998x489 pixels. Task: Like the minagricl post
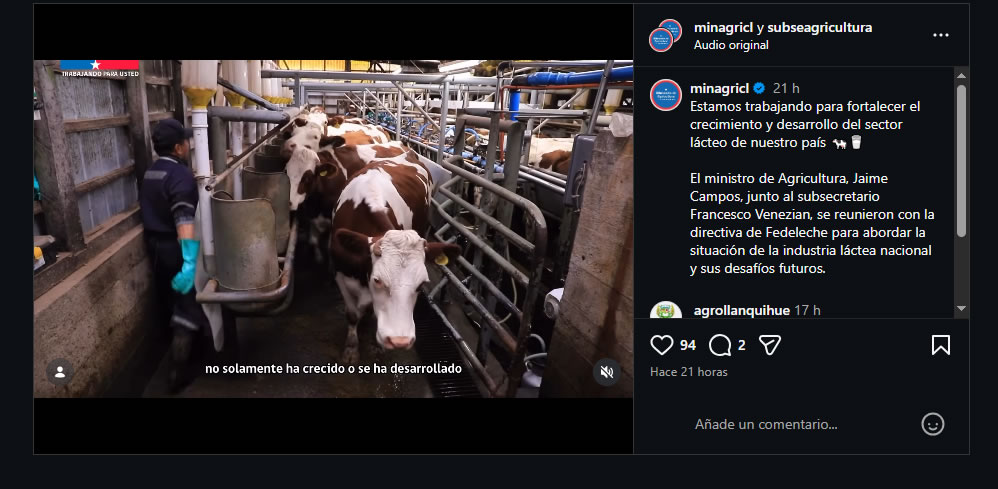(662, 345)
